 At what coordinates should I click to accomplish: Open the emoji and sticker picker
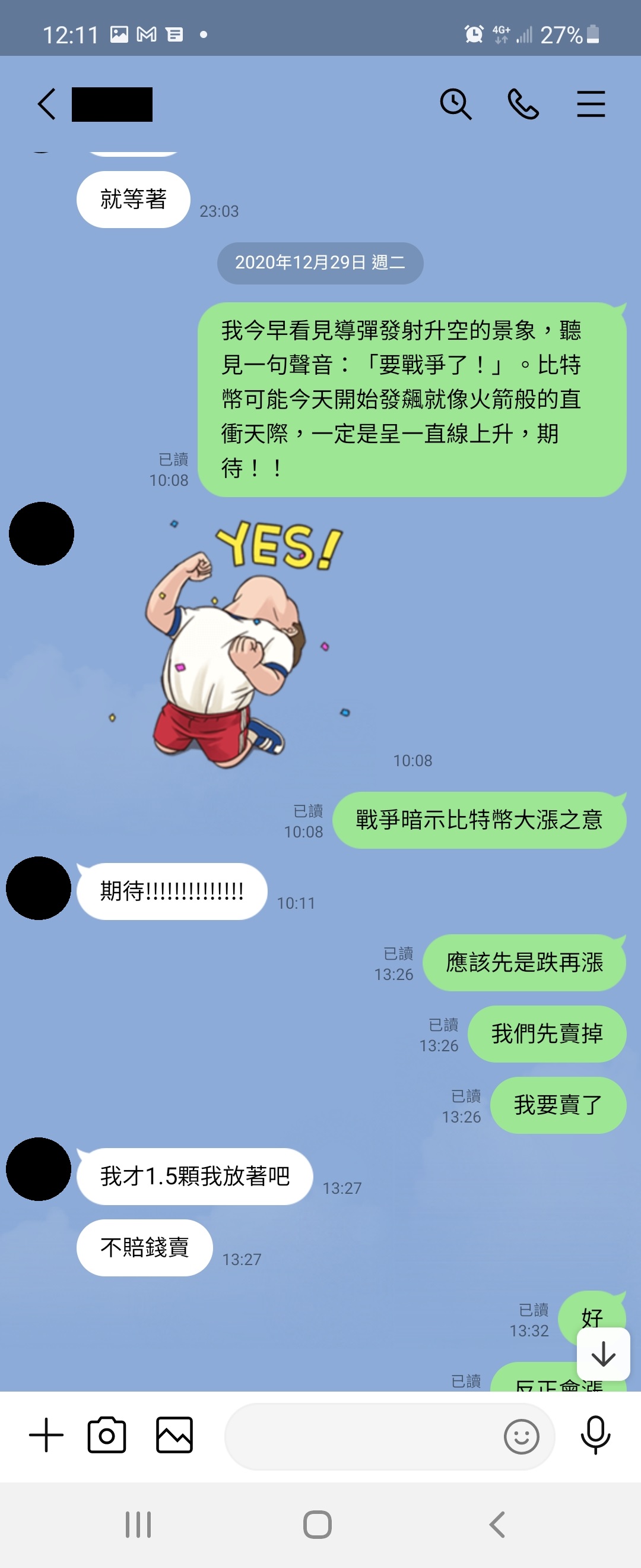[x=521, y=1437]
